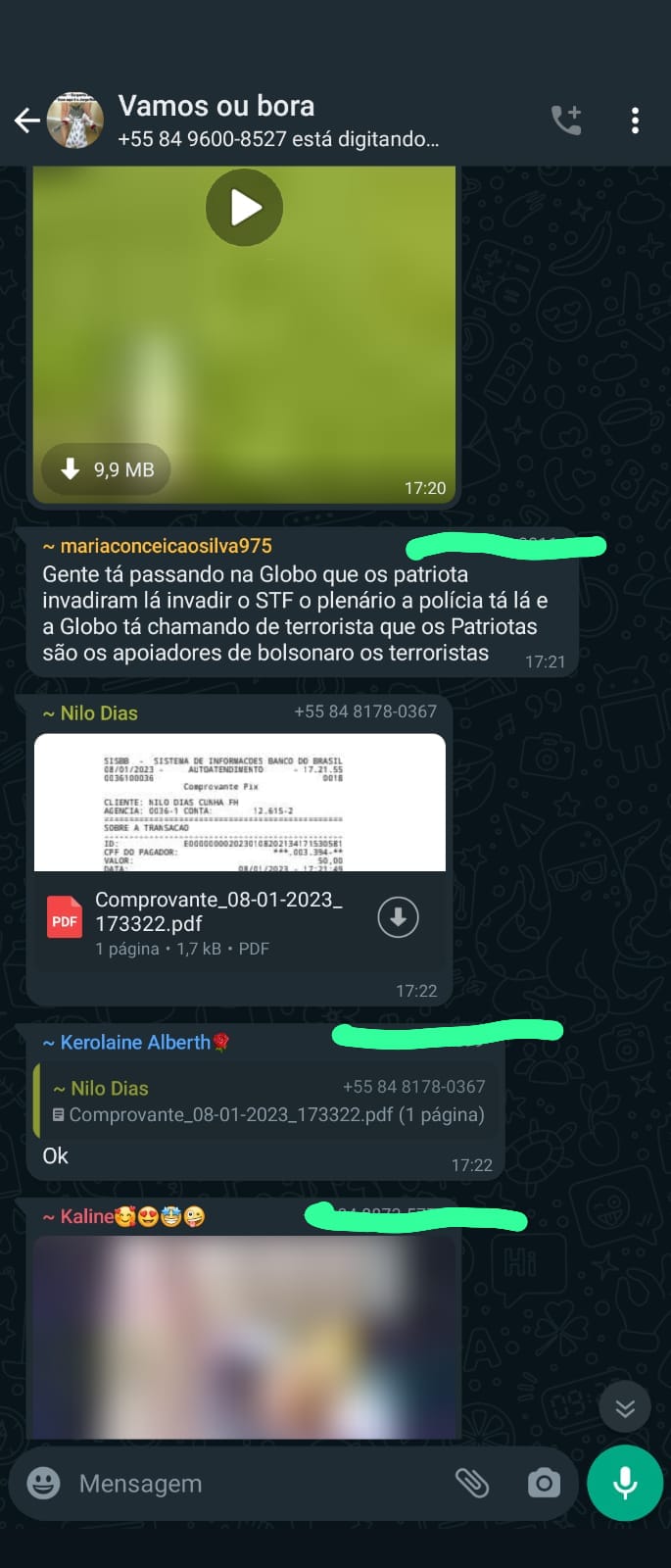Open the camera
The height and width of the screenshot is (1568, 671).
(544, 1483)
